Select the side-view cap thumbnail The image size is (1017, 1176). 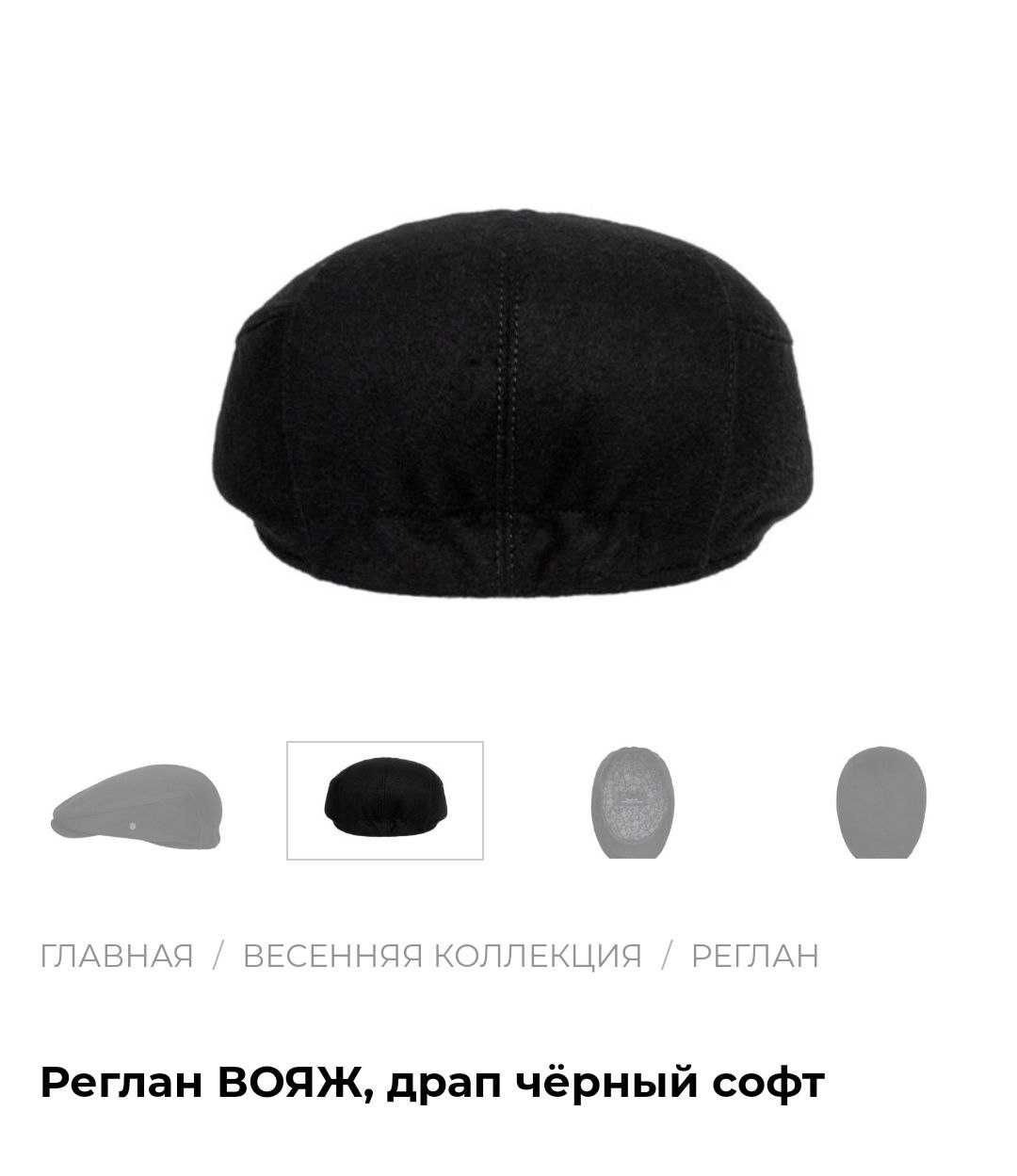pos(136,802)
